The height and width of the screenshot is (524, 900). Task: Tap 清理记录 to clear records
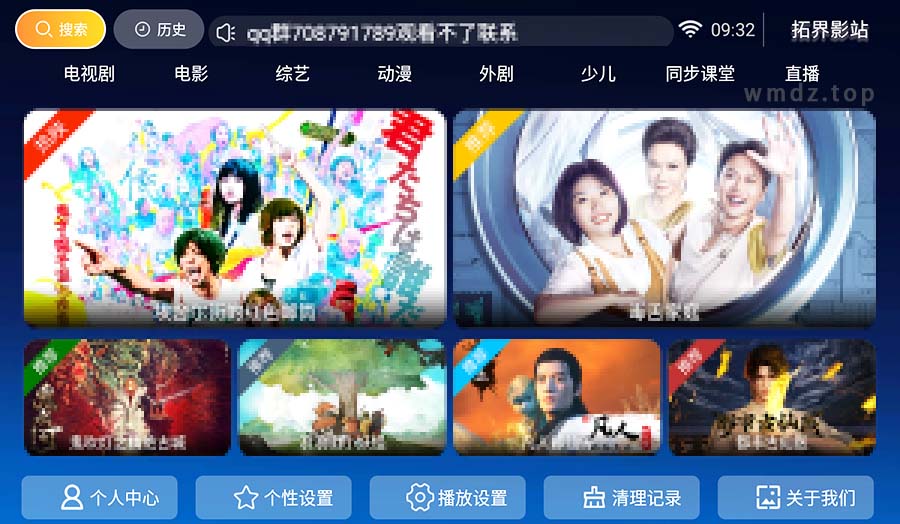point(622,497)
